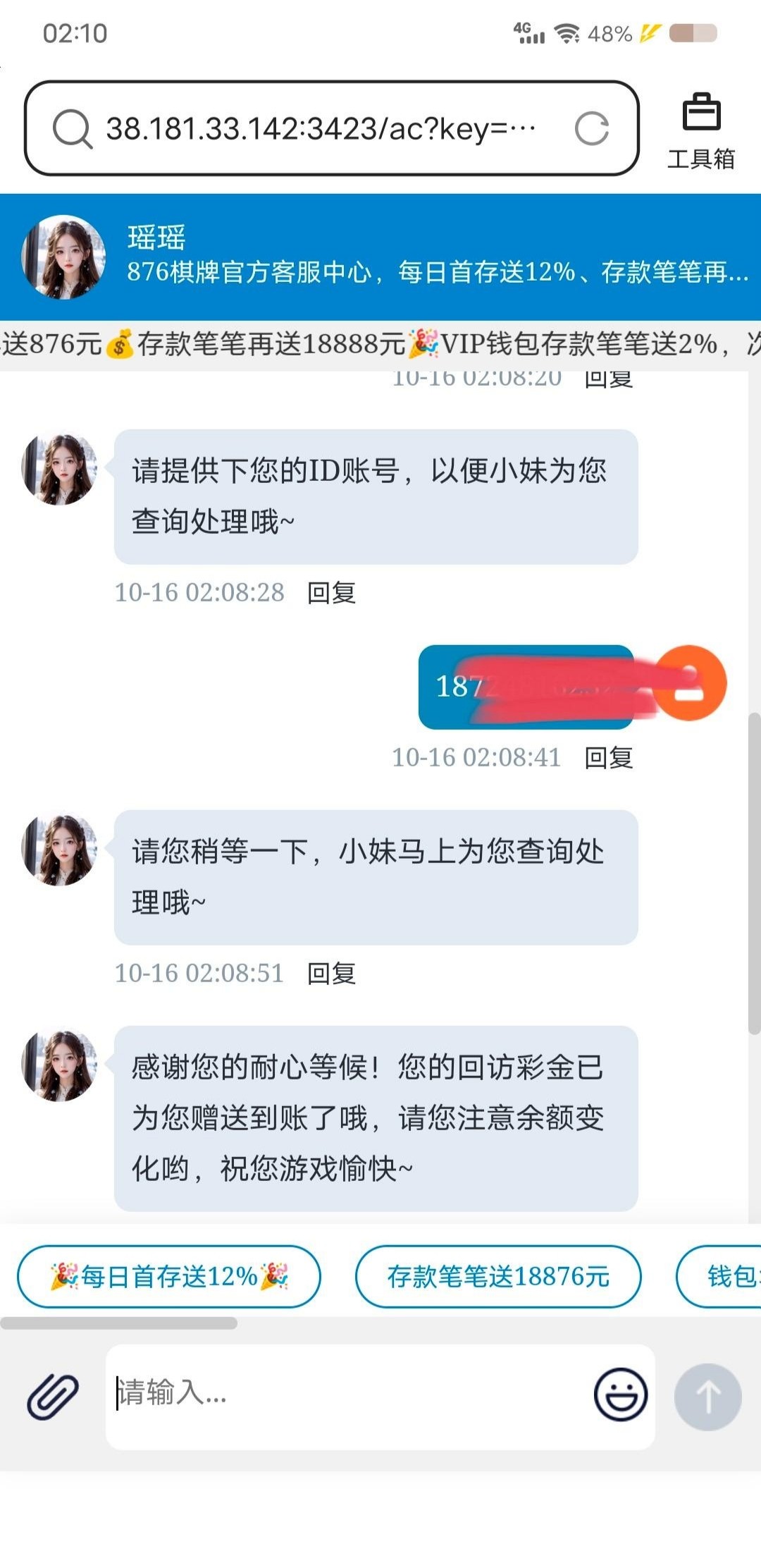The width and height of the screenshot is (761, 1568).
Task: Reload the page with the refresh icon
Action: (x=591, y=128)
